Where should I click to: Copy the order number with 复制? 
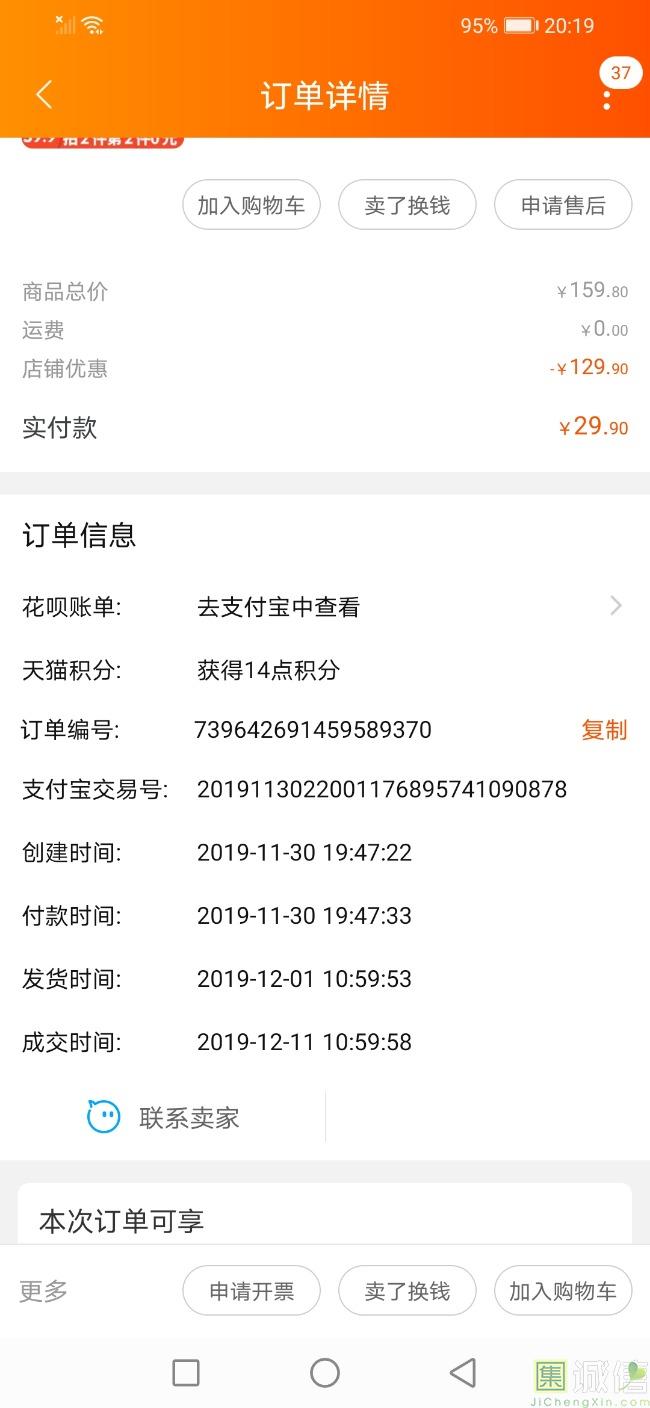tap(604, 730)
